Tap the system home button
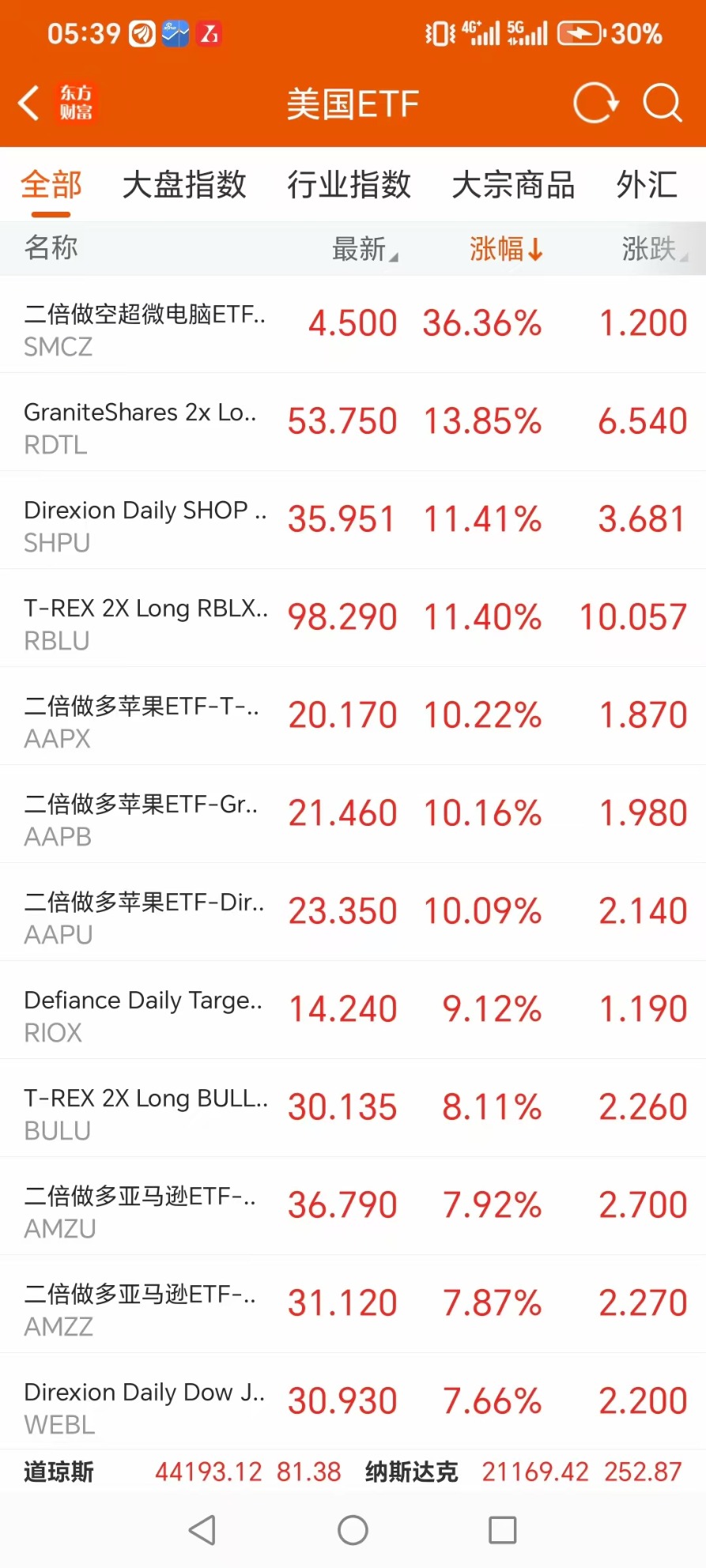This screenshot has width=706, height=1568. point(353,1530)
